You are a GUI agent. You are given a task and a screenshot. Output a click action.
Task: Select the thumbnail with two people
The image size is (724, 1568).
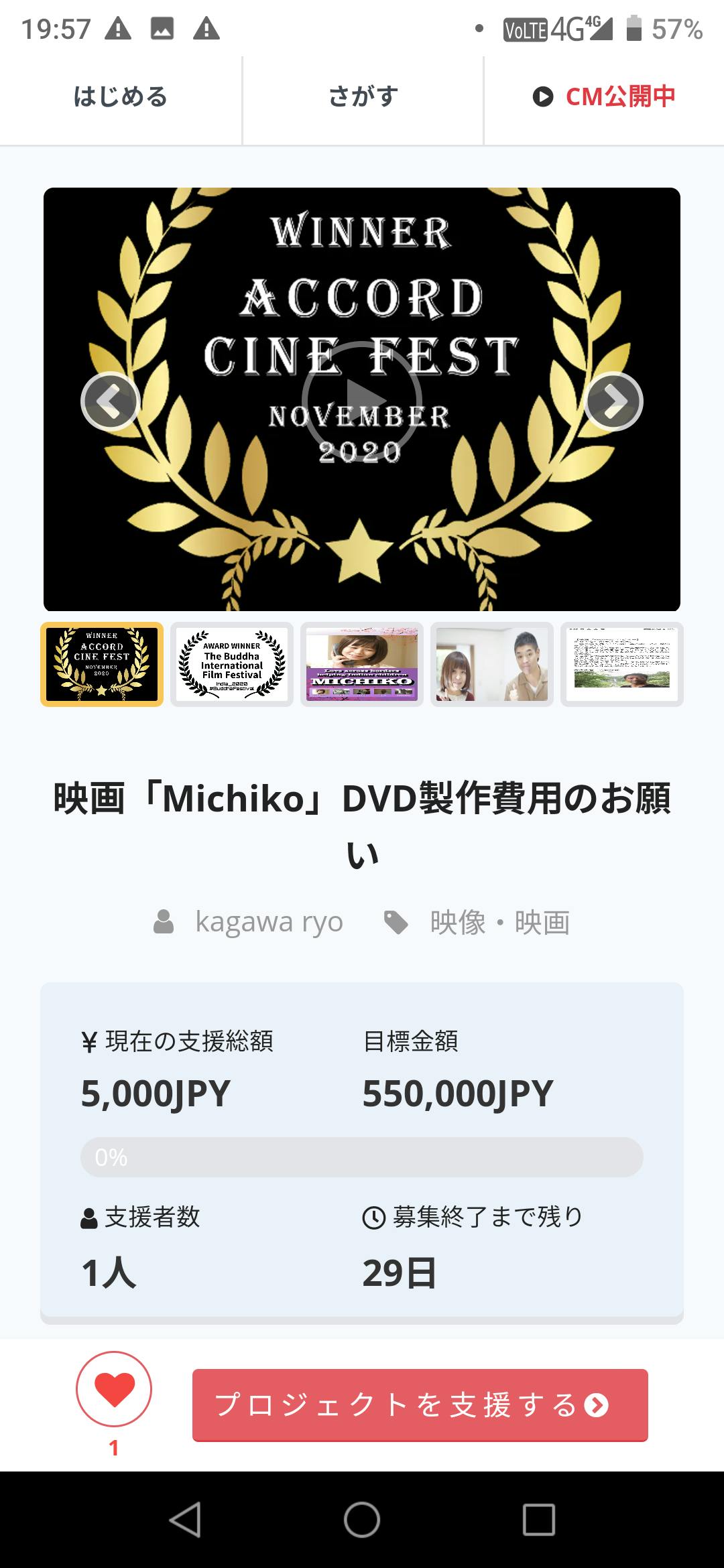click(x=492, y=664)
